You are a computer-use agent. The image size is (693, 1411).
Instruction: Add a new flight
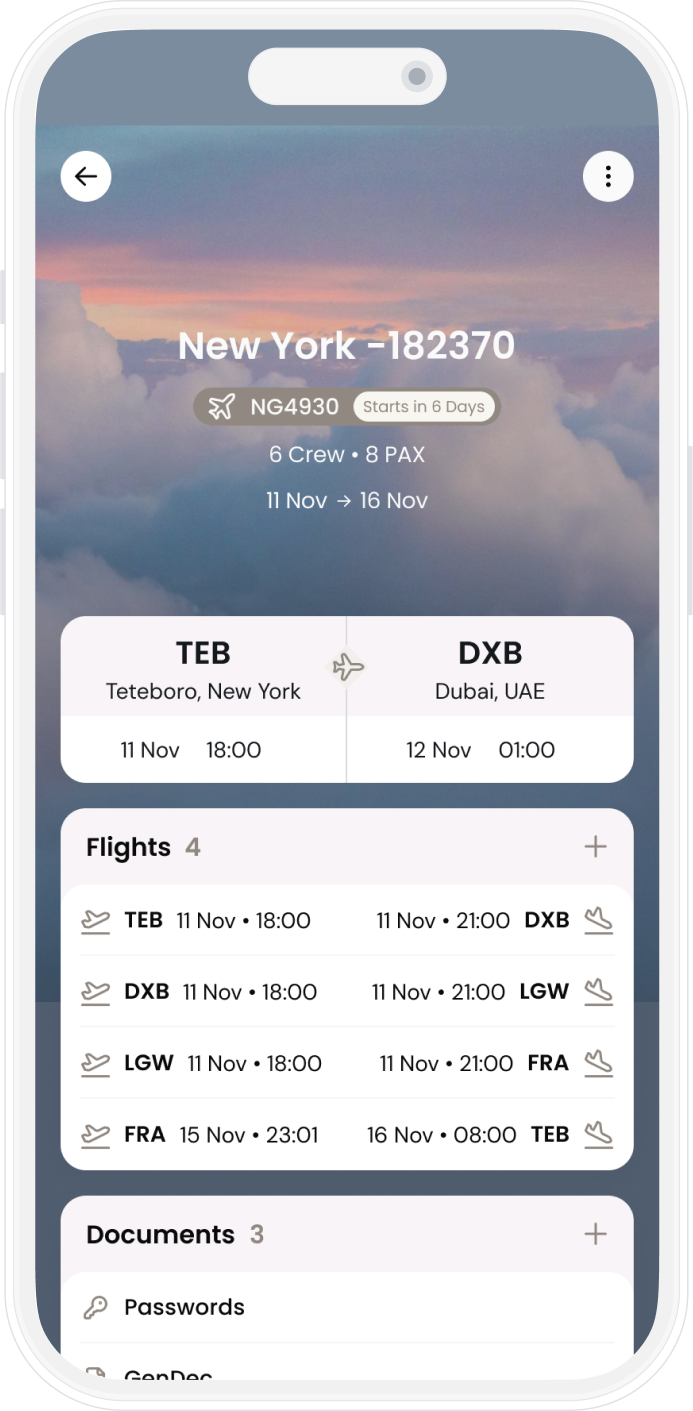(595, 847)
